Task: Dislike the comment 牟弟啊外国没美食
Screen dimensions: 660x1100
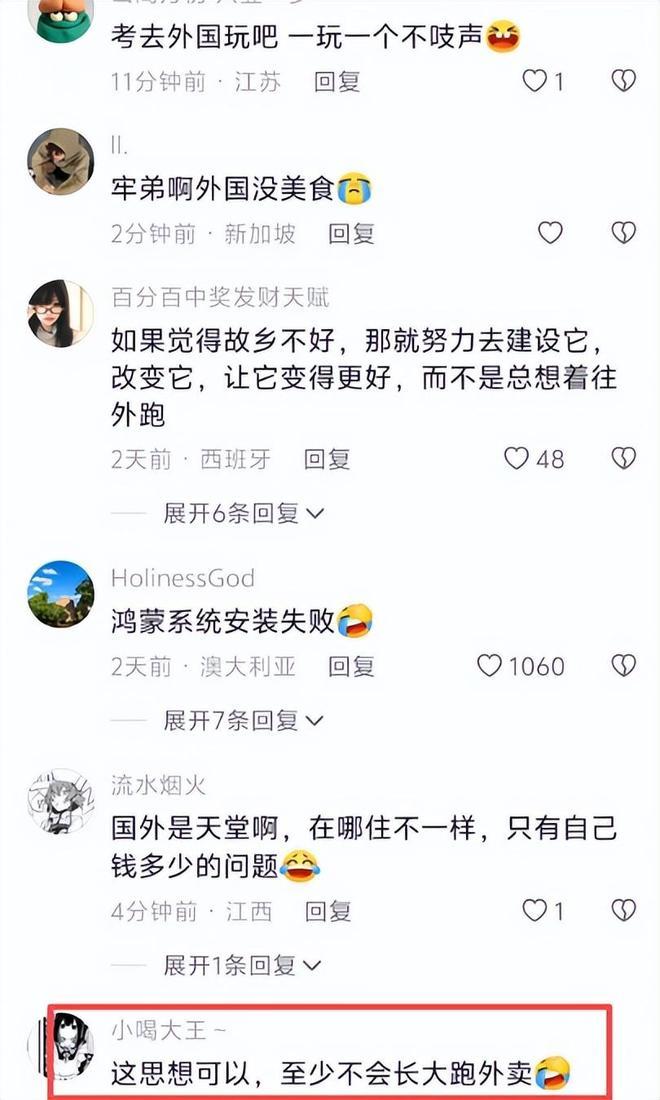Action: [623, 232]
